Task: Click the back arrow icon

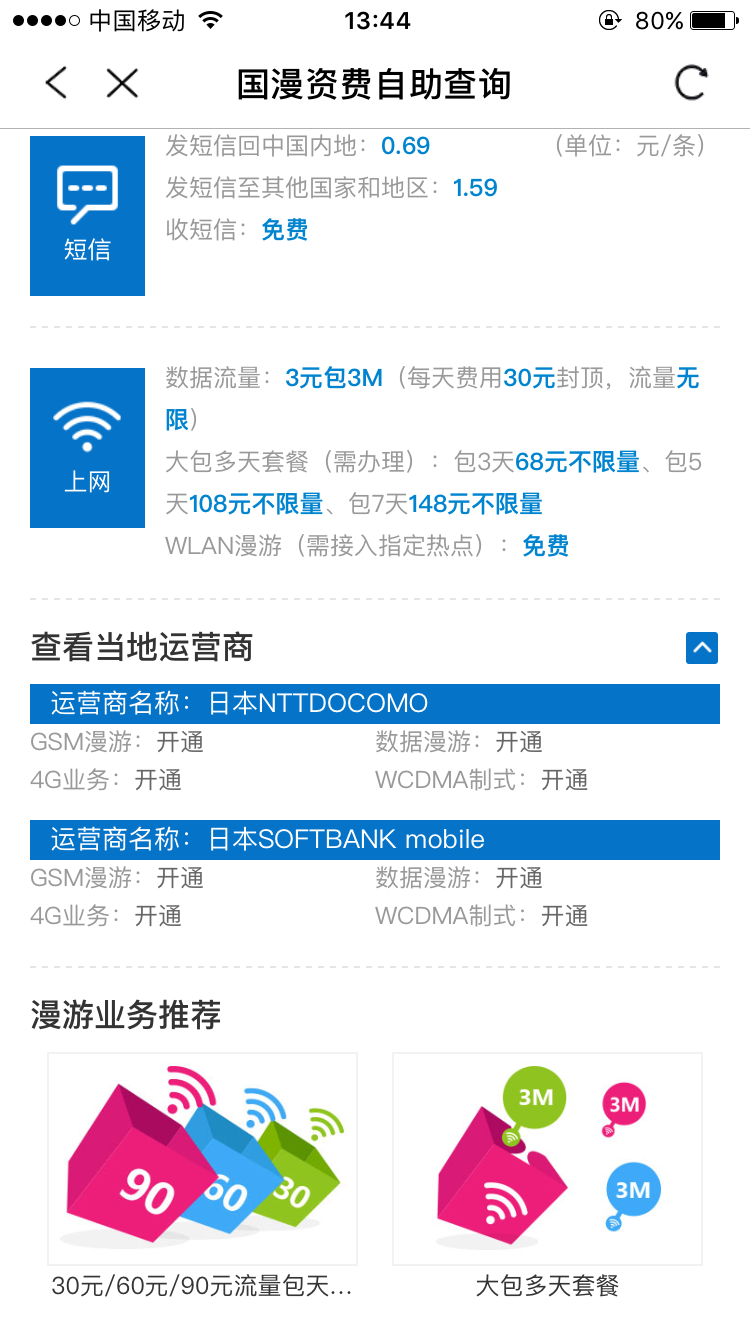Action: click(x=55, y=84)
